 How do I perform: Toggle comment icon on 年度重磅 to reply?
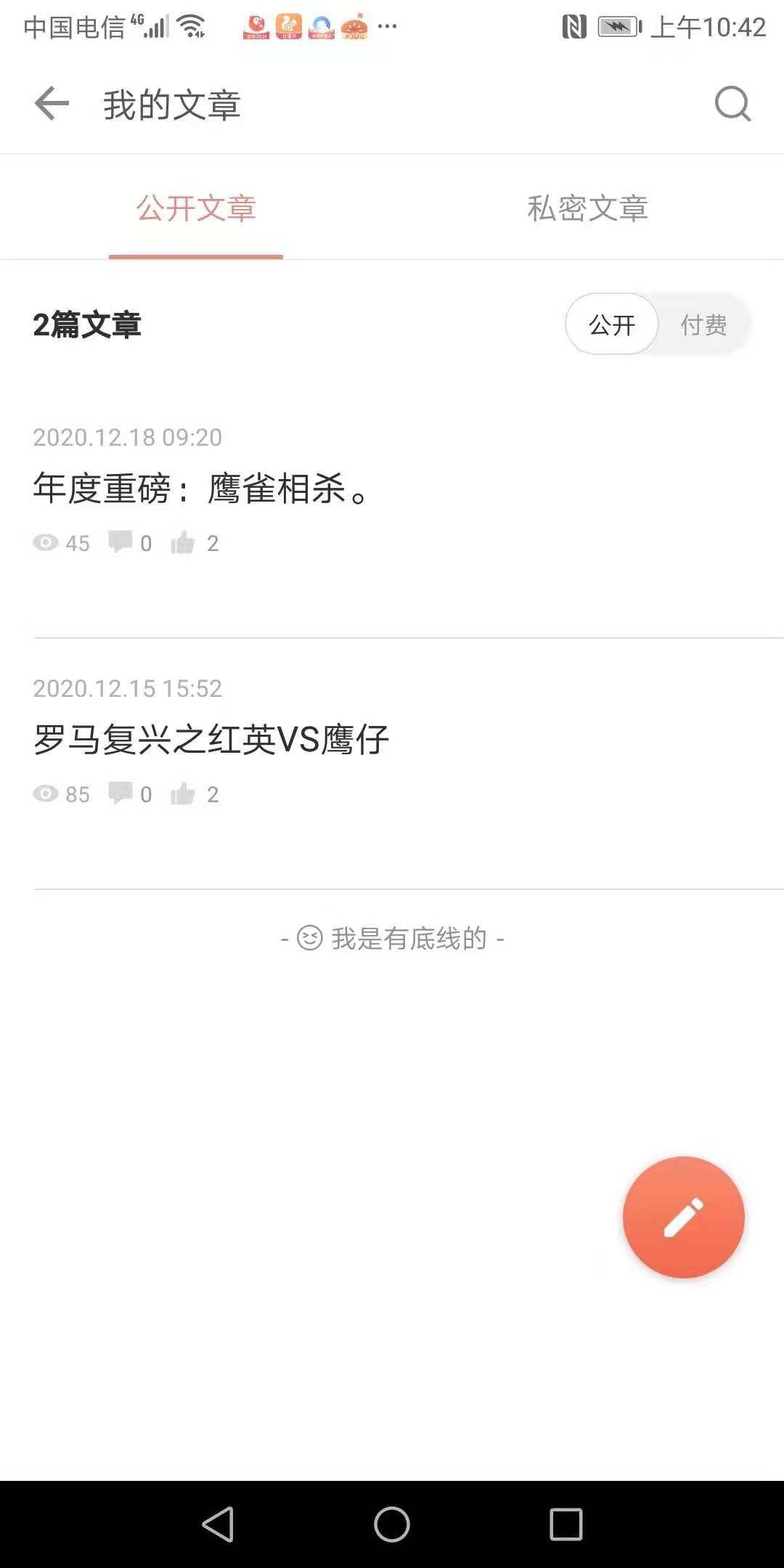(121, 542)
